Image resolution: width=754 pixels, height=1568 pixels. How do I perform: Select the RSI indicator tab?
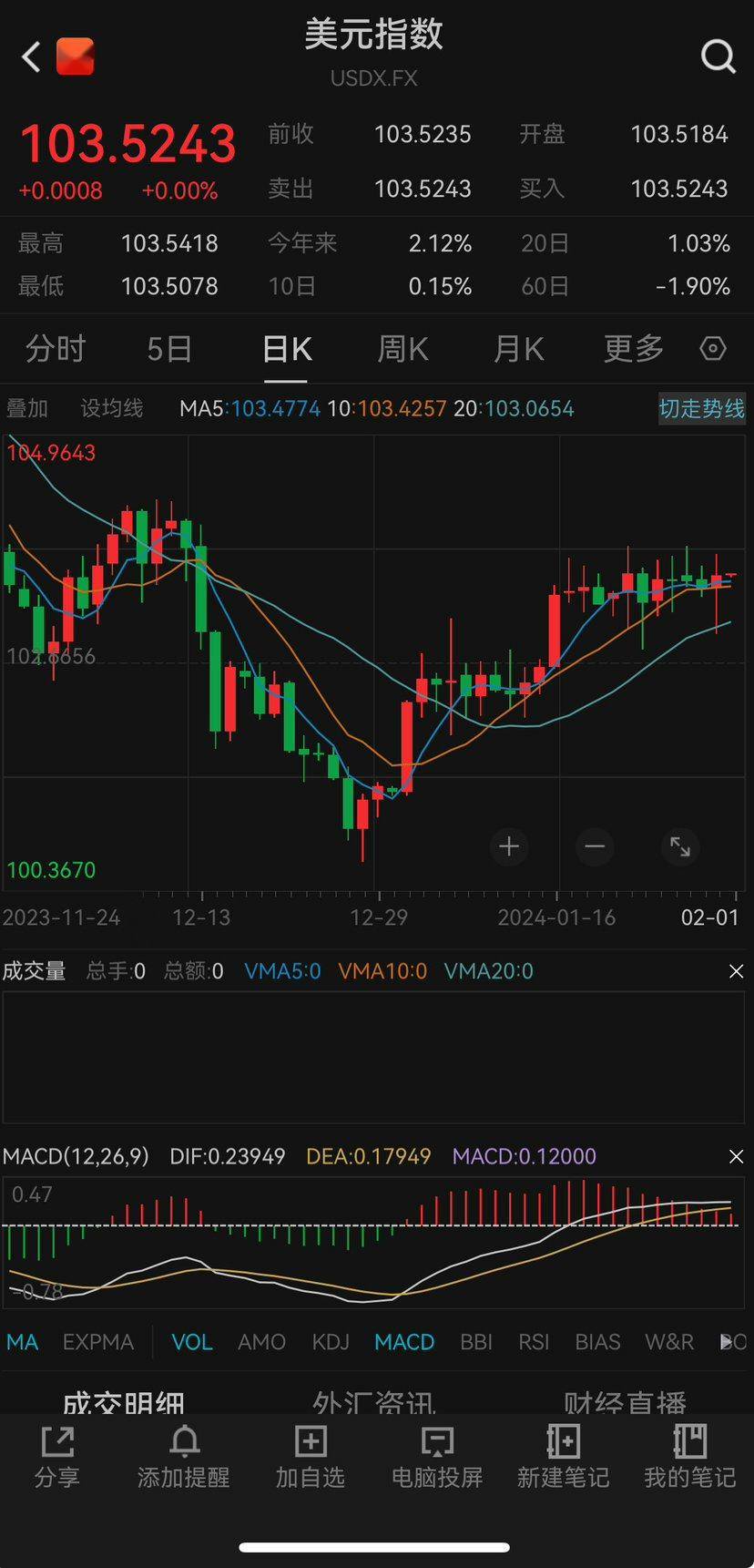coord(534,1341)
